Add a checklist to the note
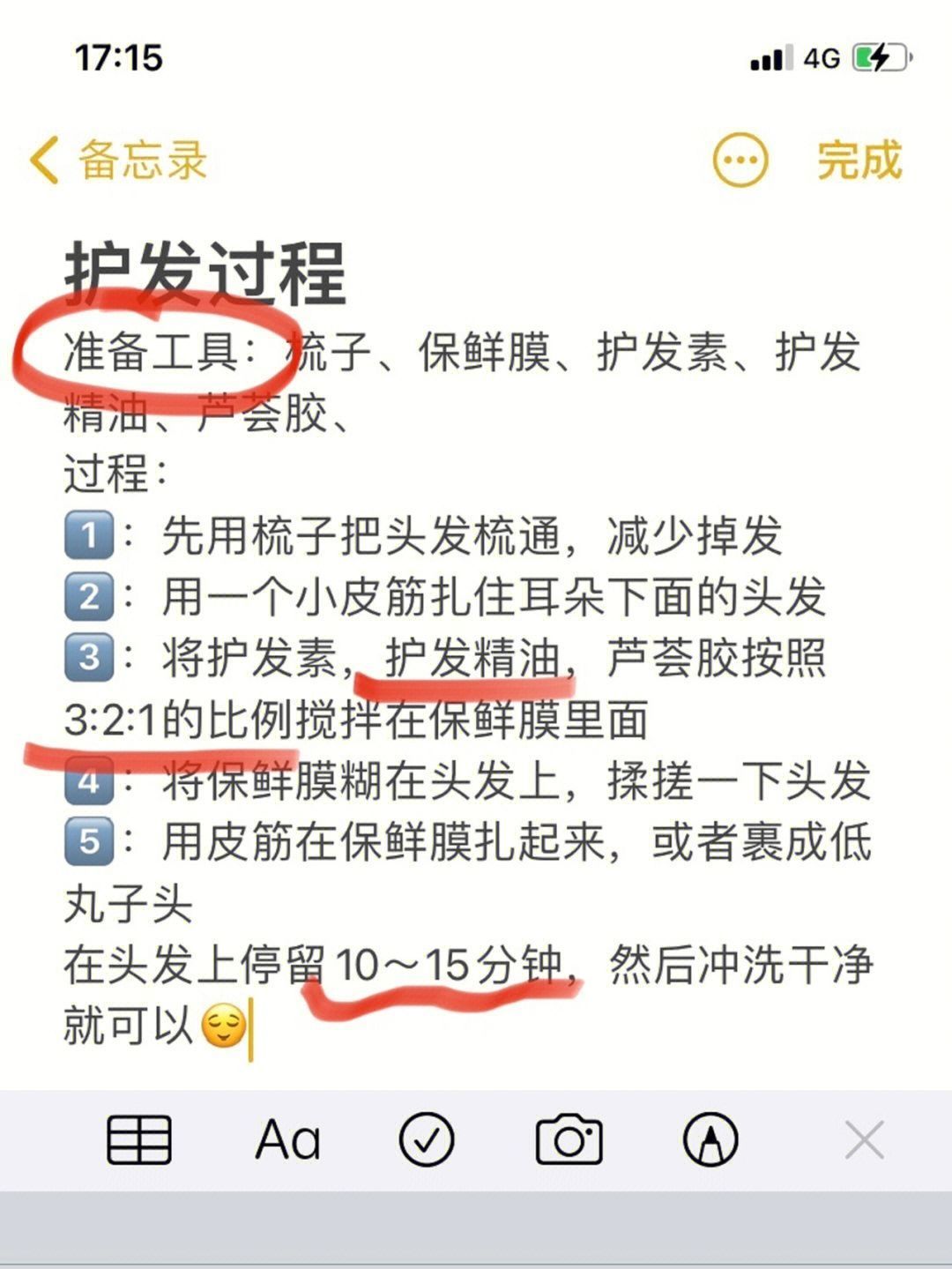The image size is (952, 1269). pos(427,1139)
